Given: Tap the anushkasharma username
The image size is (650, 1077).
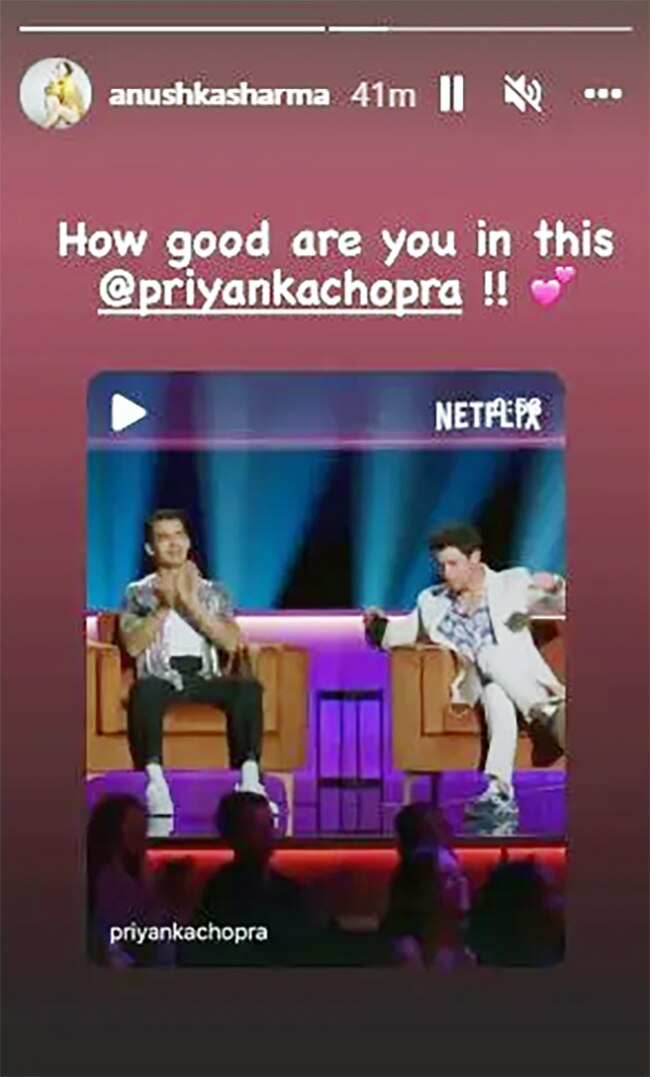Looking at the screenshot, I should 218,95.
